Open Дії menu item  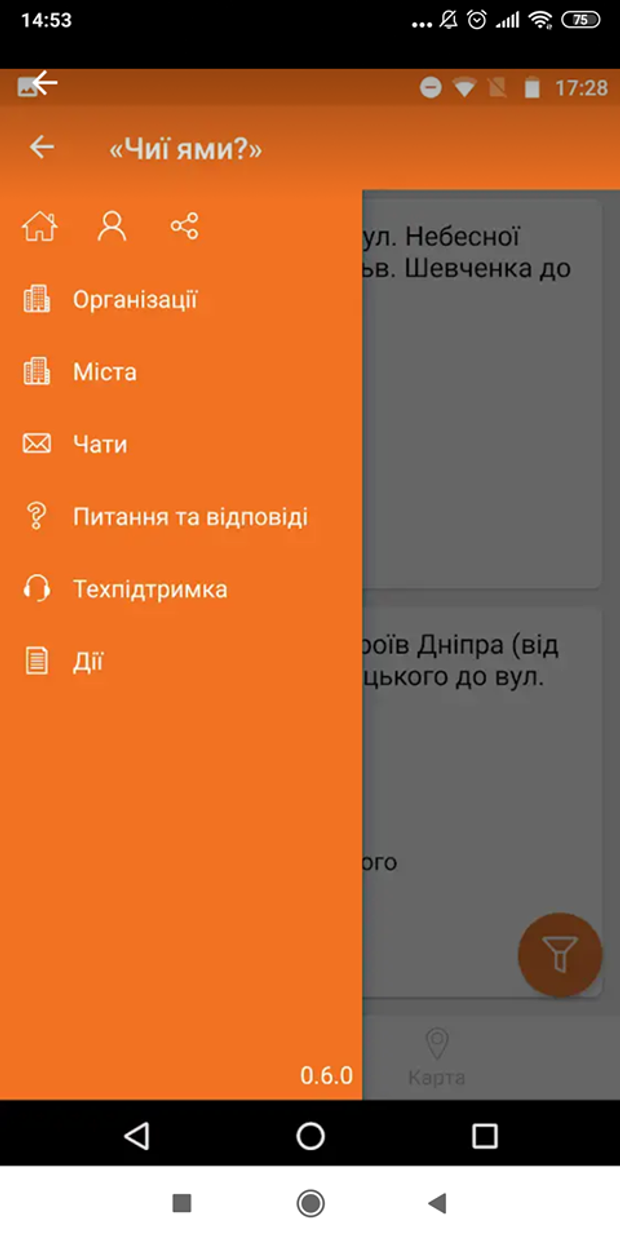point(87,661)
